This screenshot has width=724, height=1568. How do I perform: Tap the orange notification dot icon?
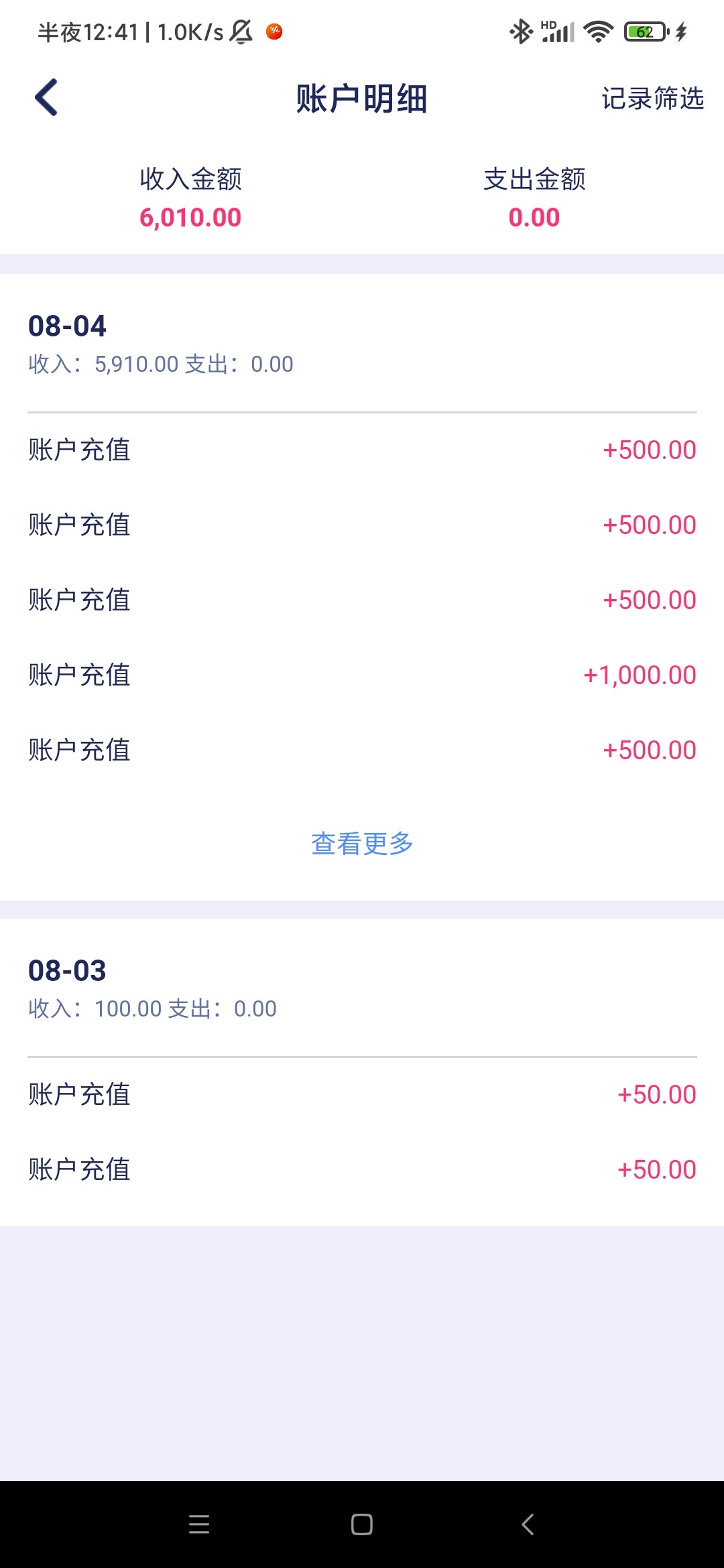point(274,31)
